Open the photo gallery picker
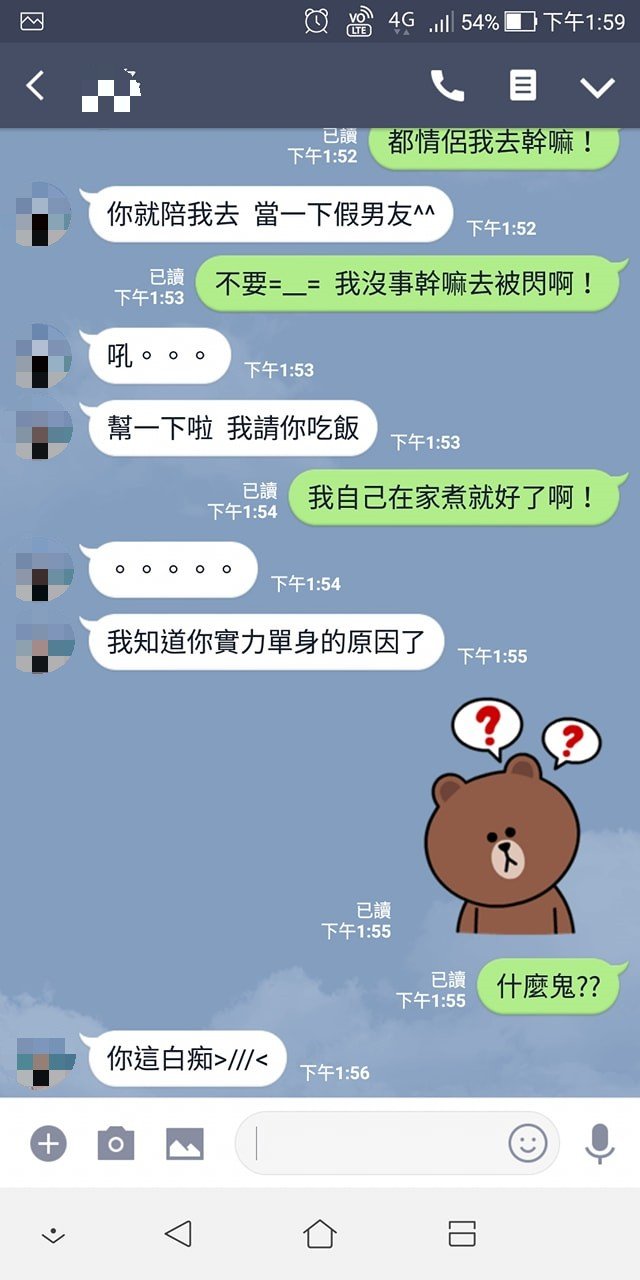The height and width of the screenshot is (1280, 640). 185,1143
